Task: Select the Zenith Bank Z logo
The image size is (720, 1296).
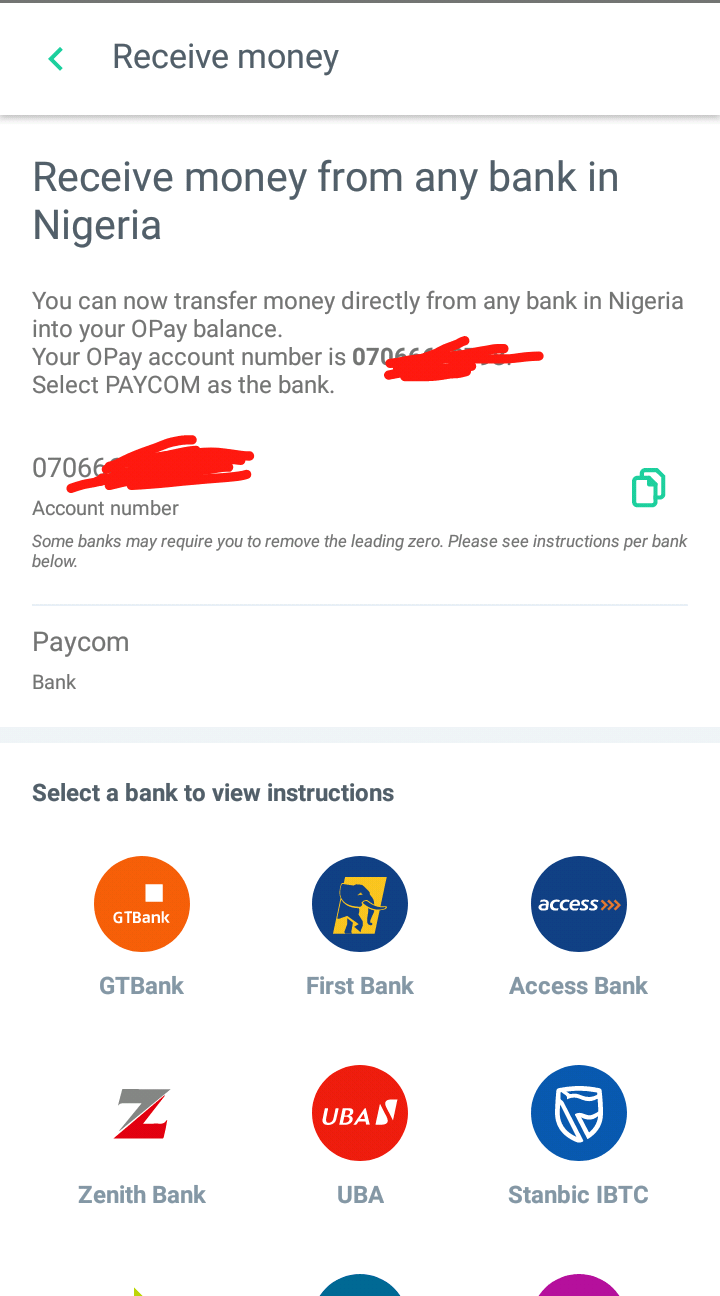Action: [141, 1112]
